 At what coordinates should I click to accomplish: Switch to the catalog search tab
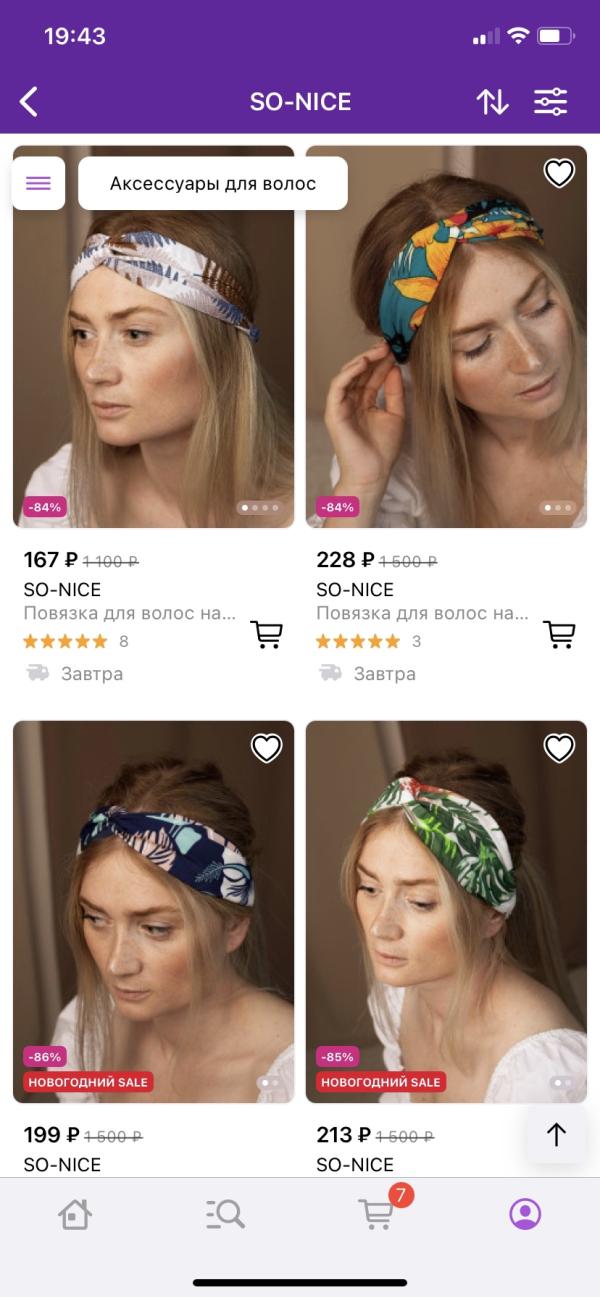[x=225, y=1214]
